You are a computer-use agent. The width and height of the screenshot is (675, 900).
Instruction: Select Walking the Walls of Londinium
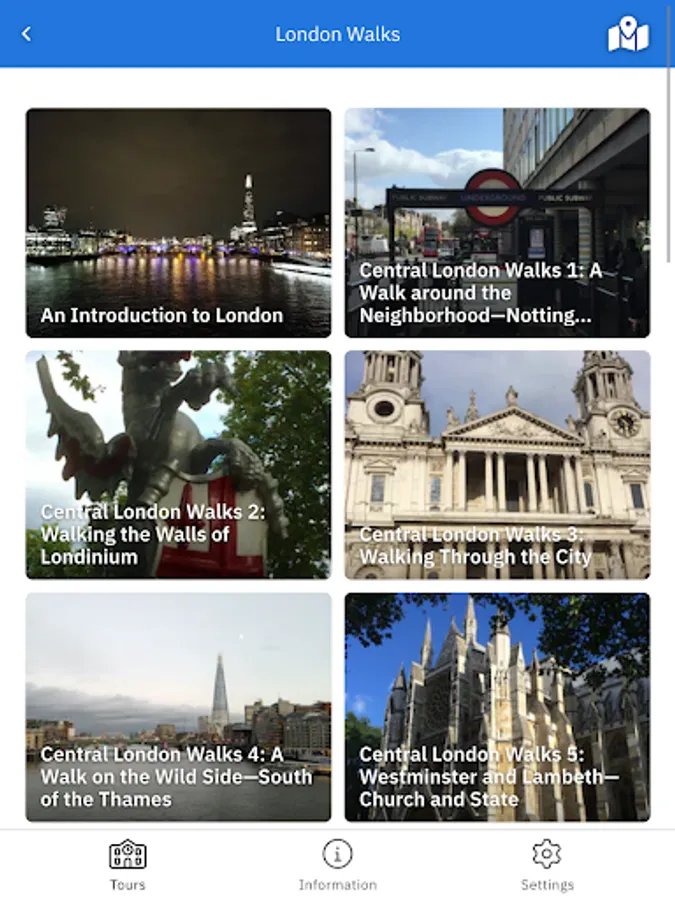pos(178,465)
